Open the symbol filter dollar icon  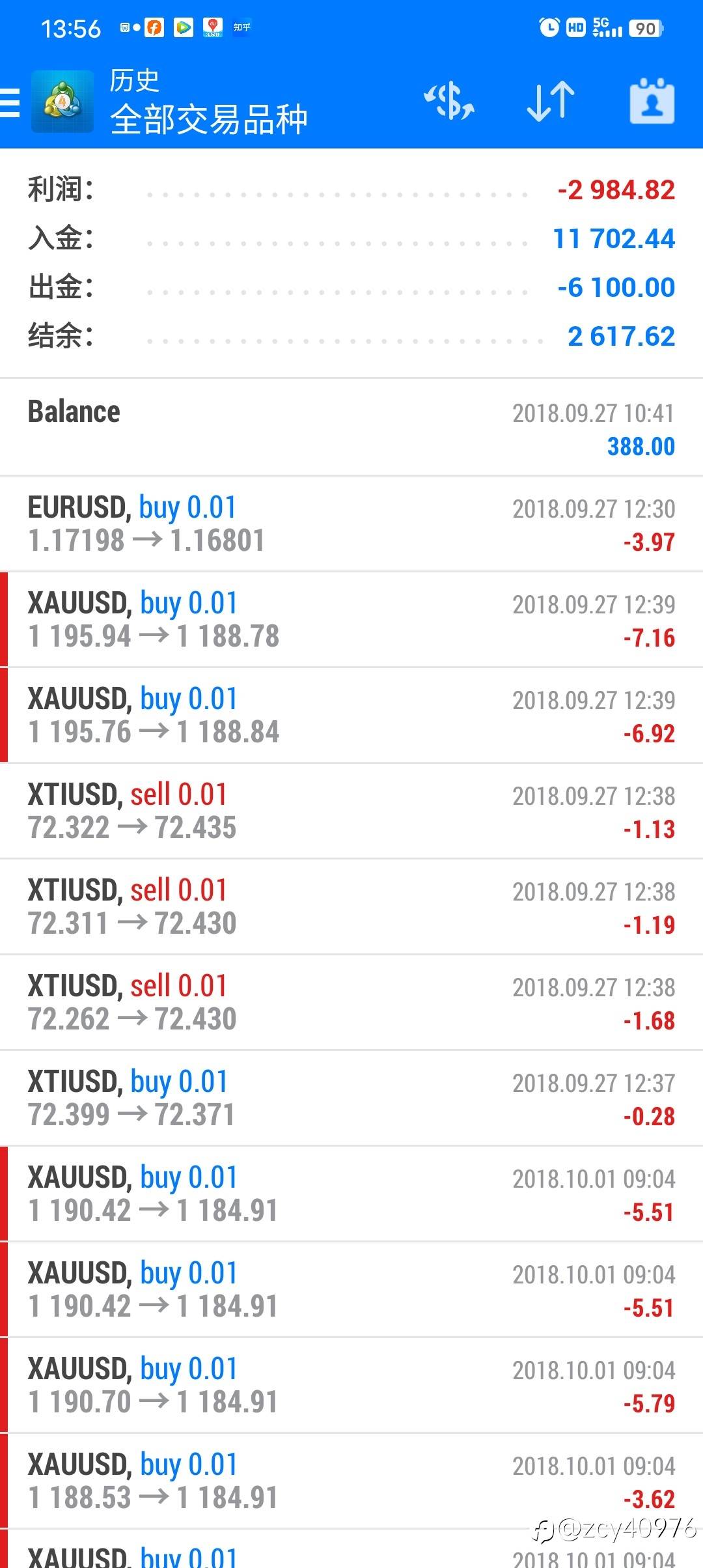pos(449,102)
